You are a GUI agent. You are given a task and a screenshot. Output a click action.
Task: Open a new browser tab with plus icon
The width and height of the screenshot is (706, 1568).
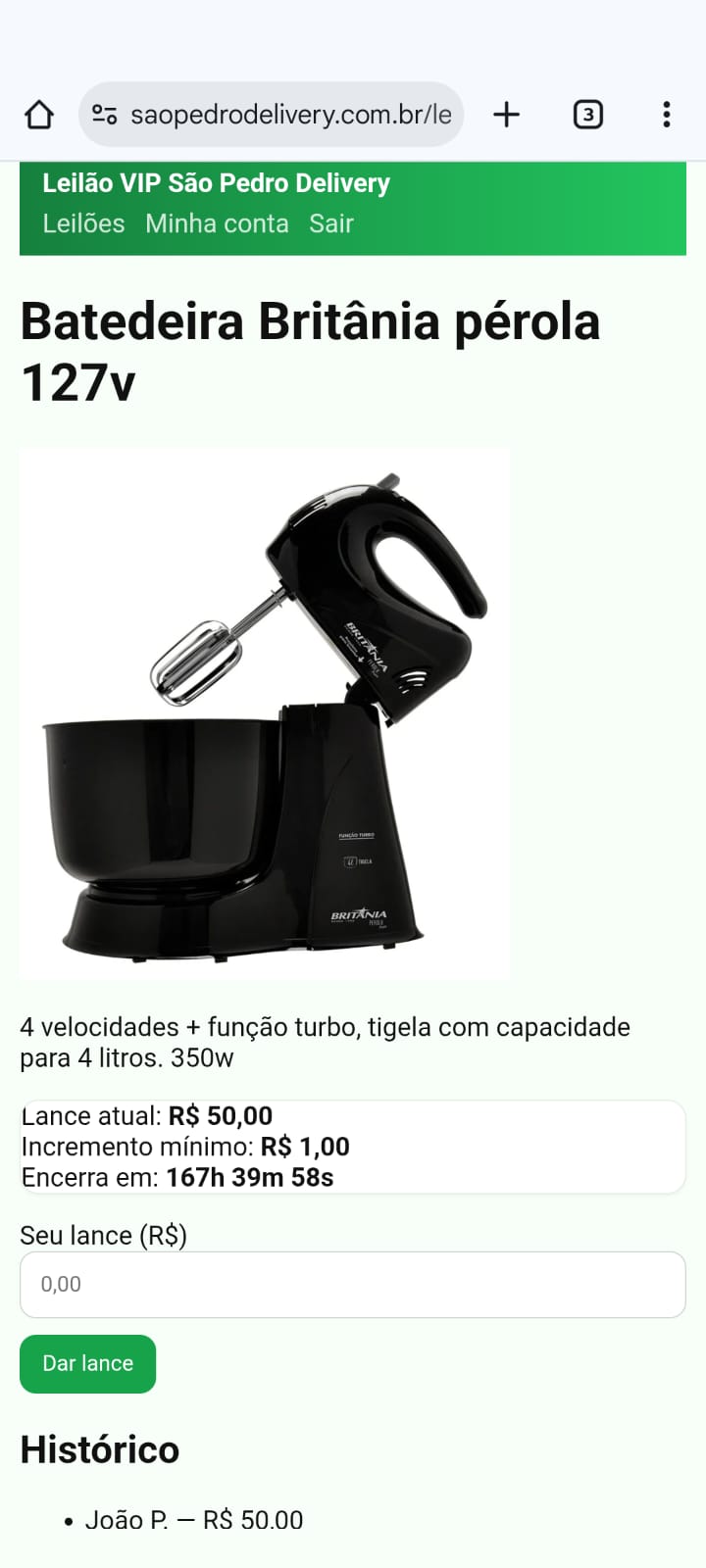[506, 114]
